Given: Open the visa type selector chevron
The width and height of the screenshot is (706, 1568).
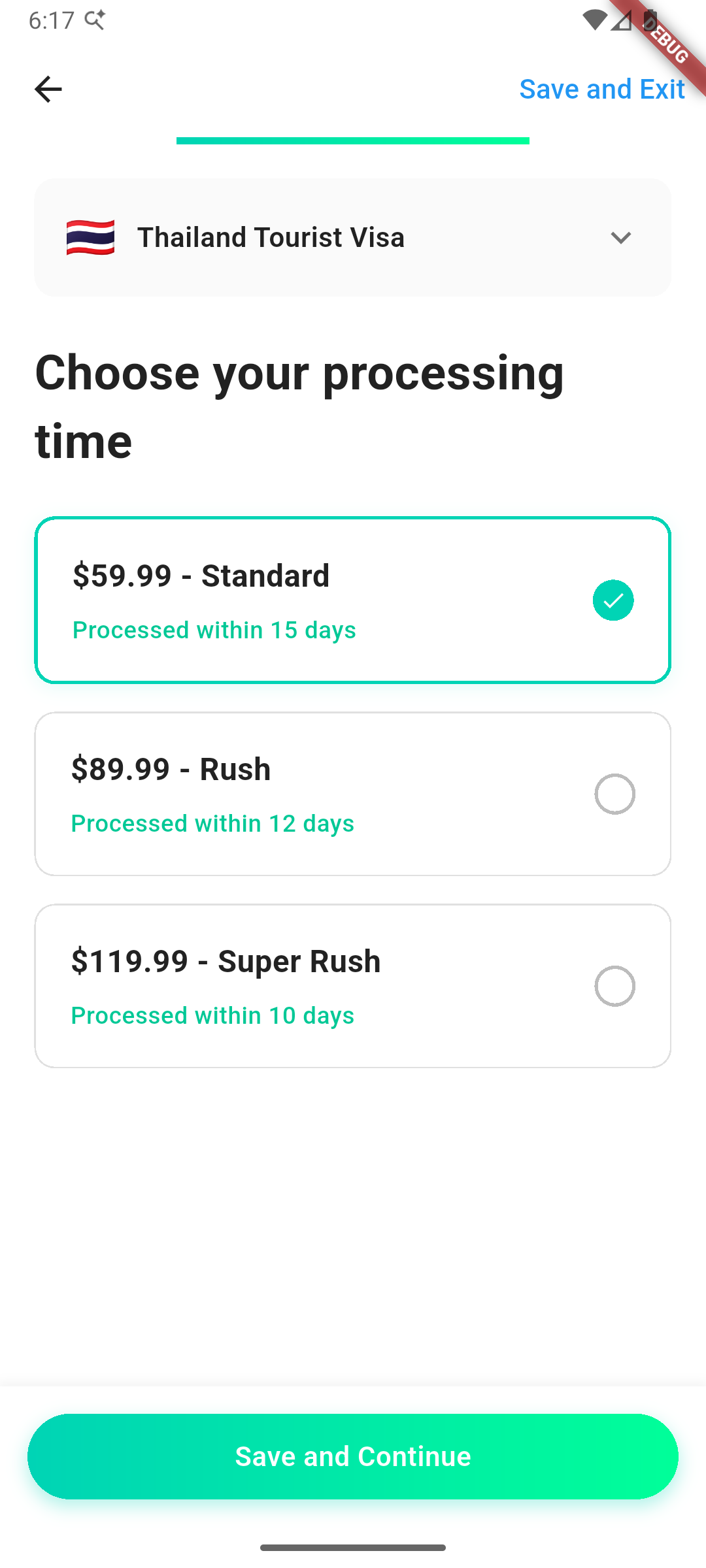Looking at the screenshot, I should [x=621, y=237].
